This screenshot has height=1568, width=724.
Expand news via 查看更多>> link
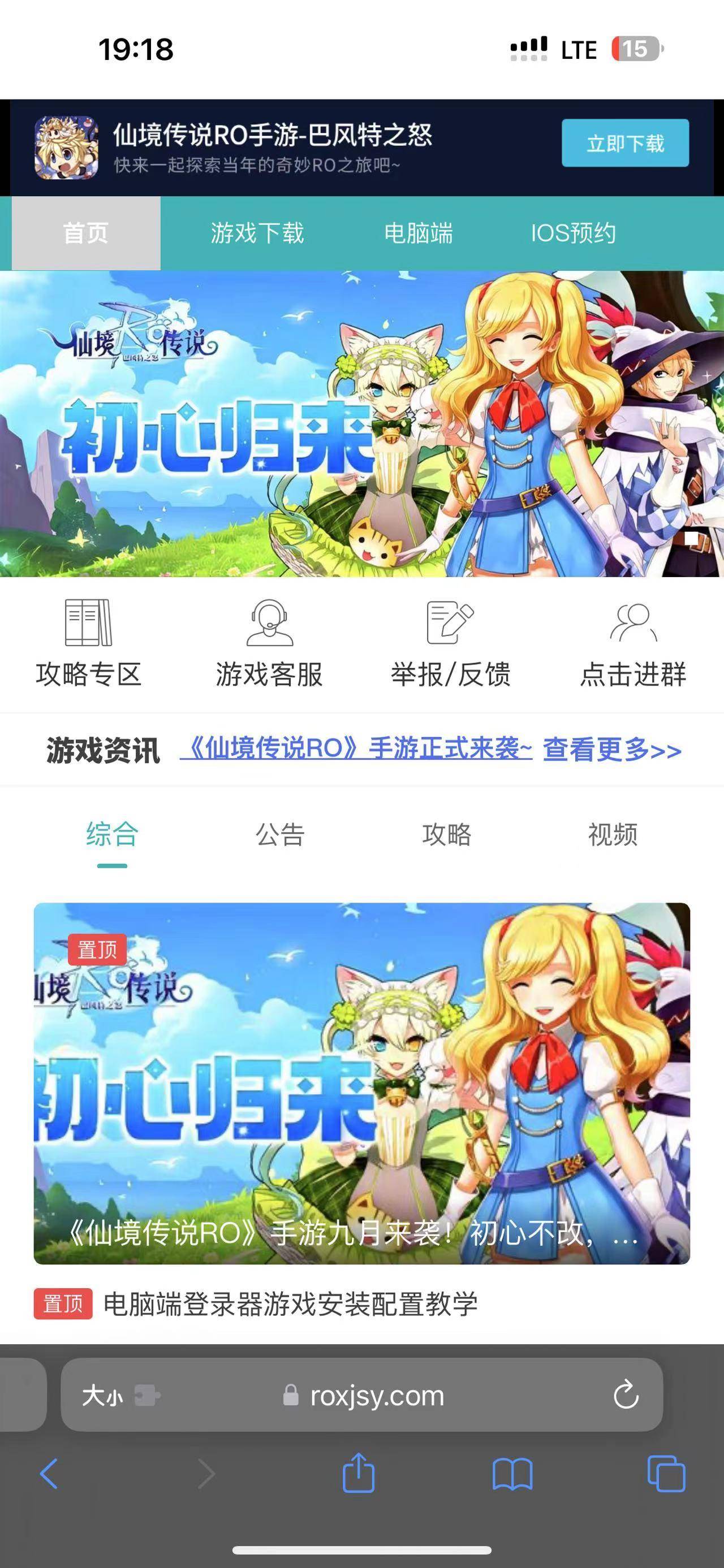[609, 752]
